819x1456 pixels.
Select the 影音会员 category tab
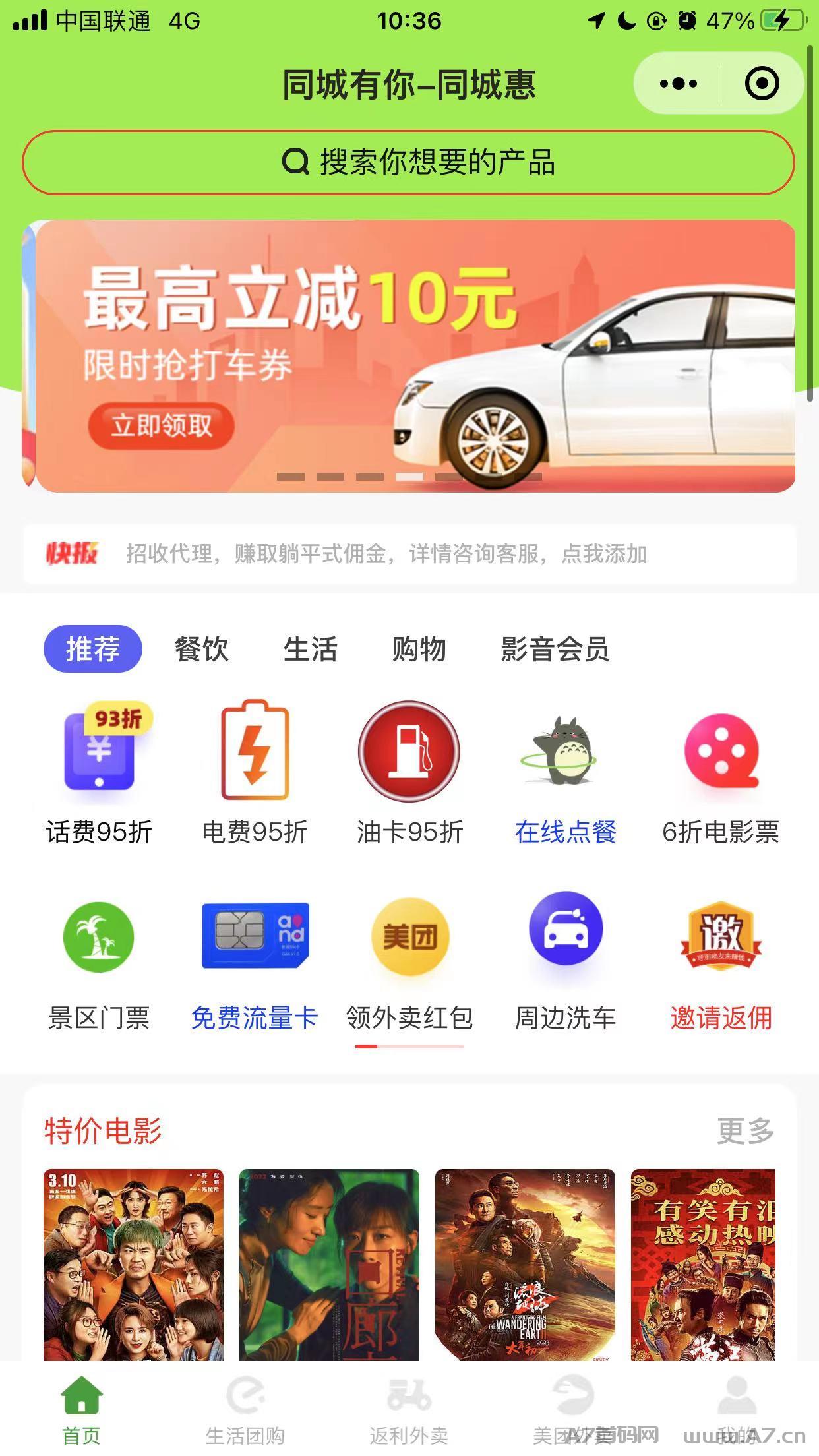[x=555, y=650]
